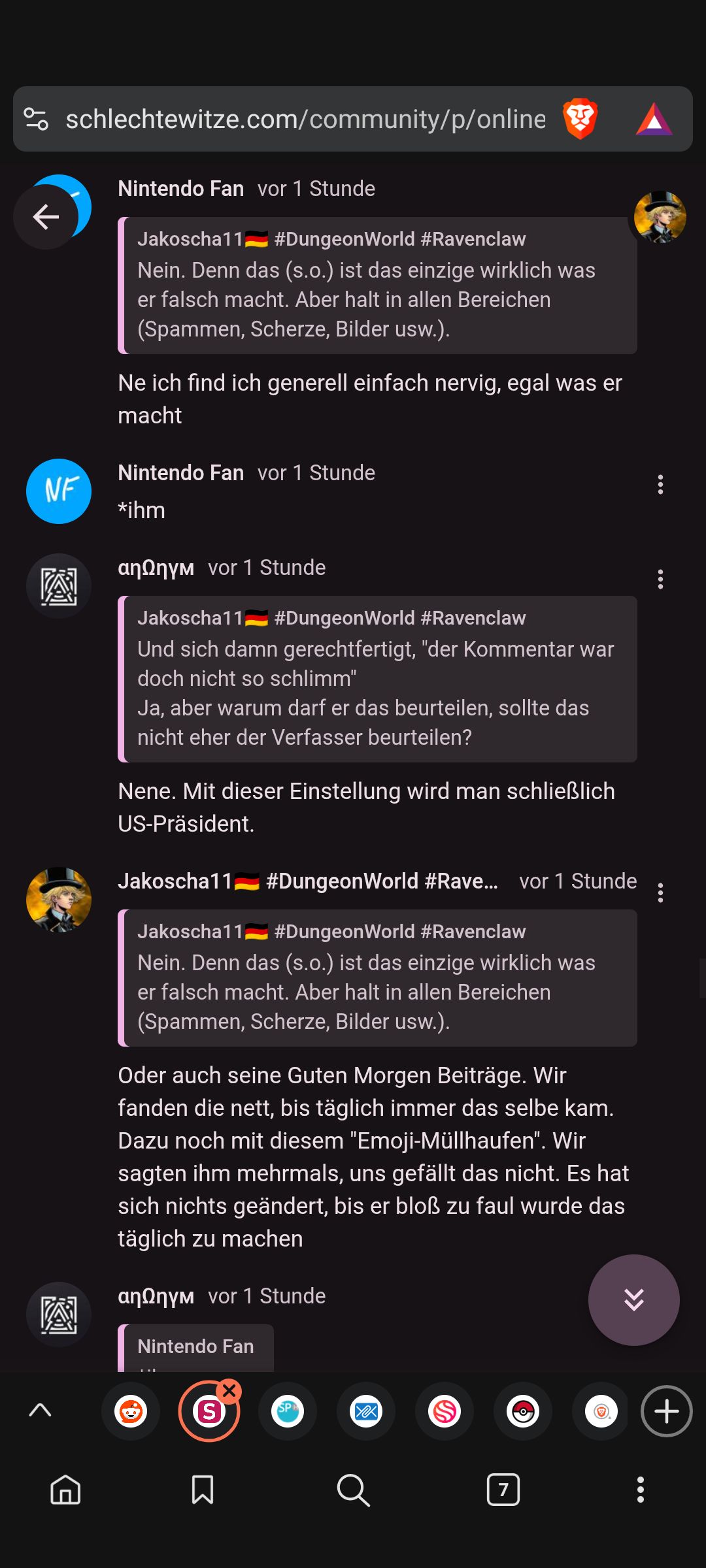Switch to the Pokéball tab
The height and width of the screenshot is (1568, 706).
pos(523,1412)
